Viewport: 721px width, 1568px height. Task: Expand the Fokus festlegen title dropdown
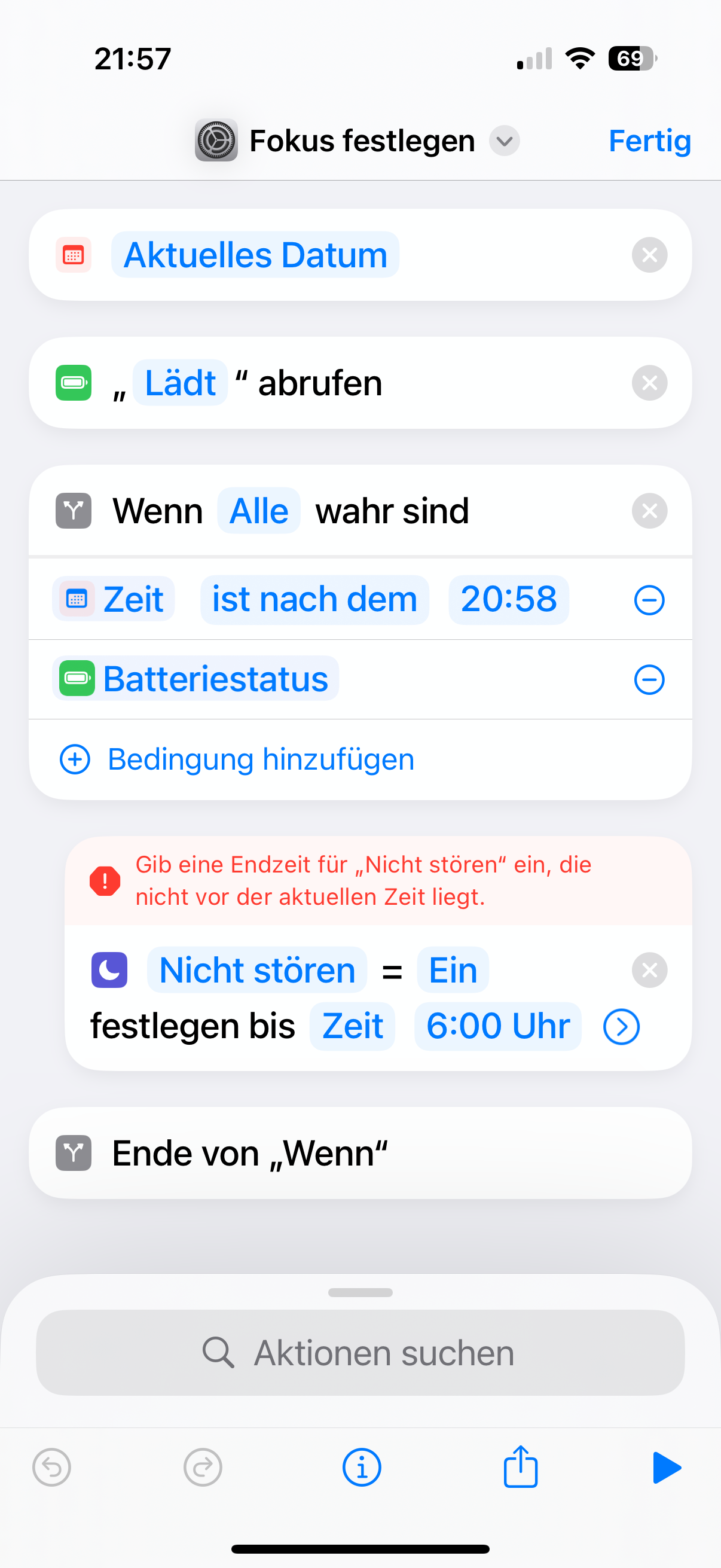(505, 141)
